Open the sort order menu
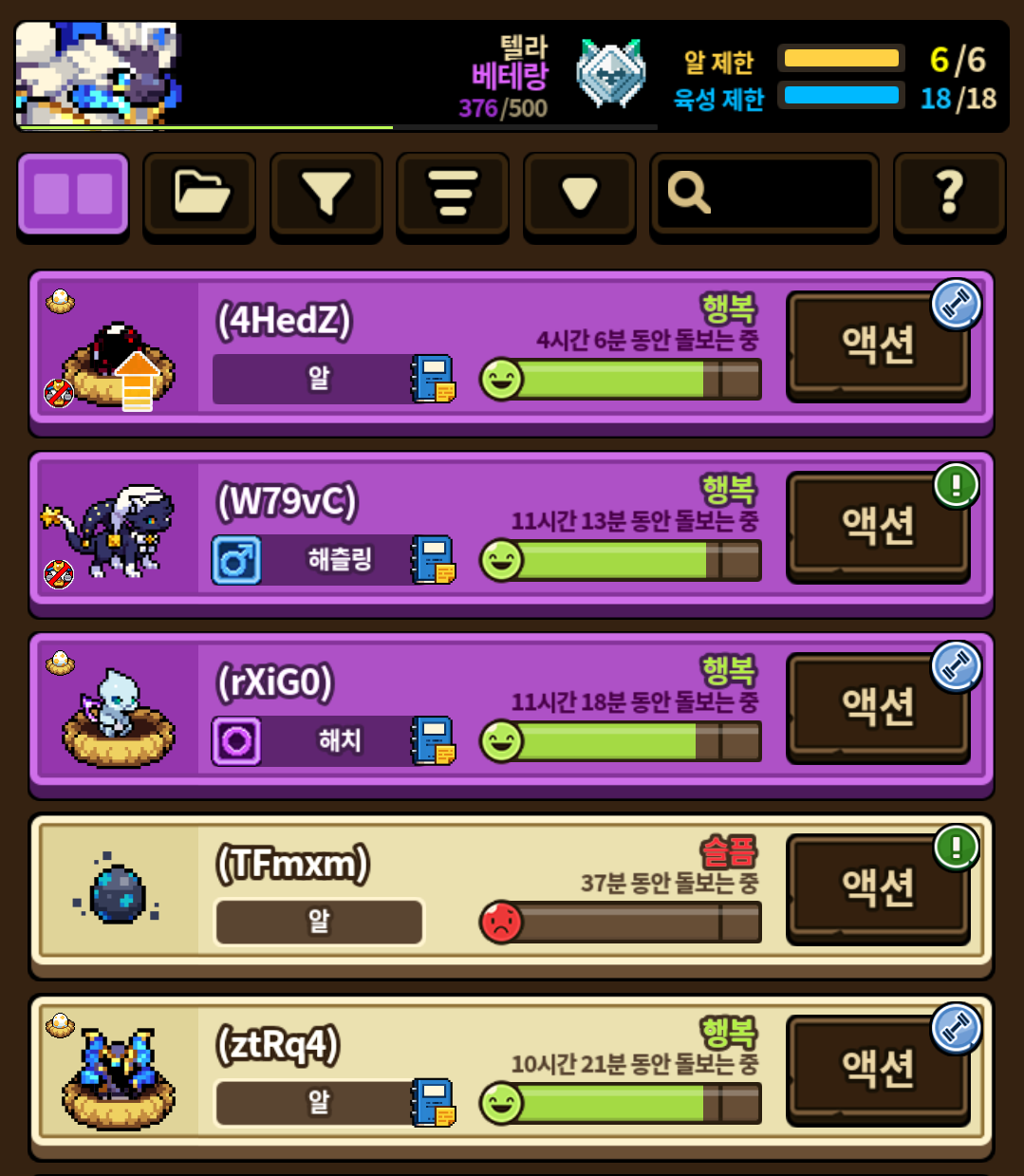This screenshot has width=1024, height=1176. click(453, 195)
